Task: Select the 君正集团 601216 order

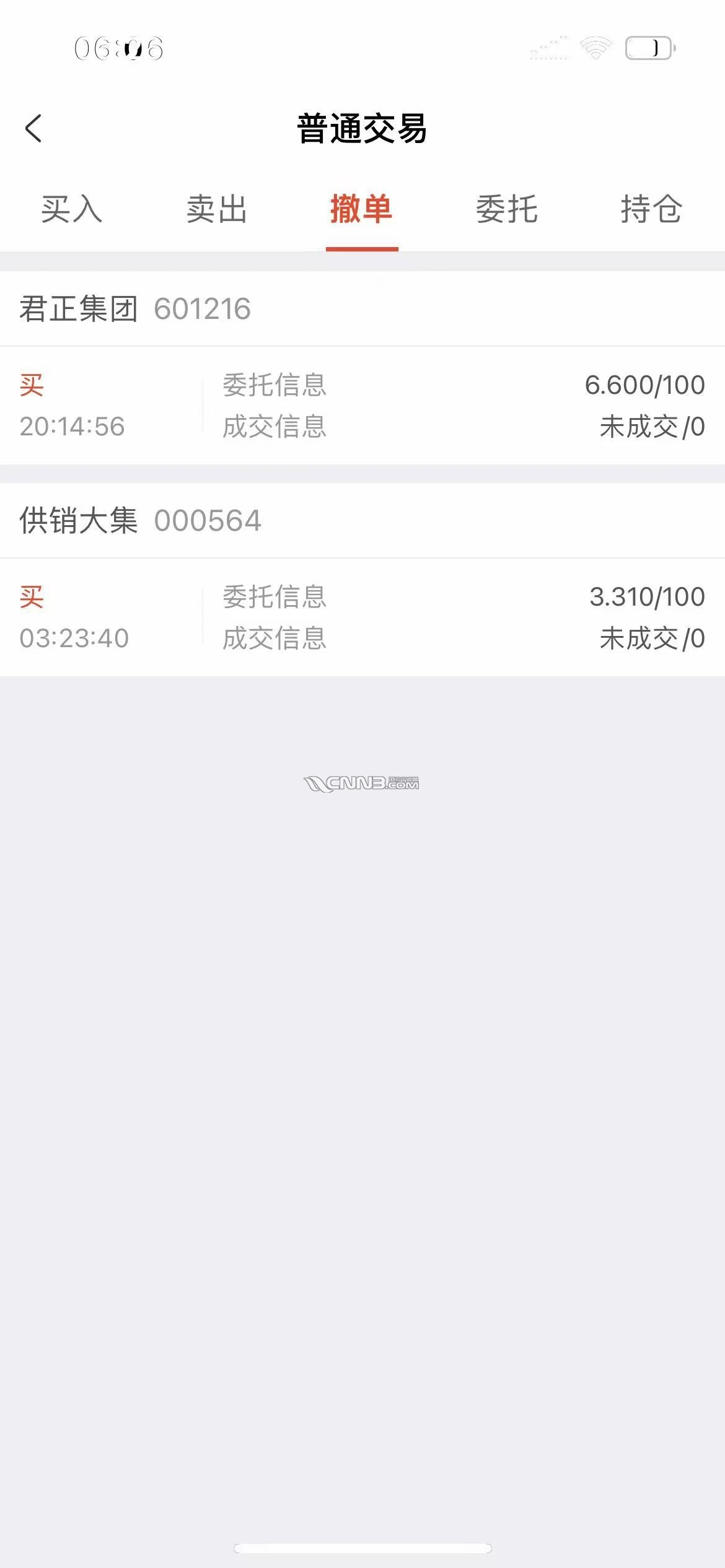Action: click(x=362, y=405)
